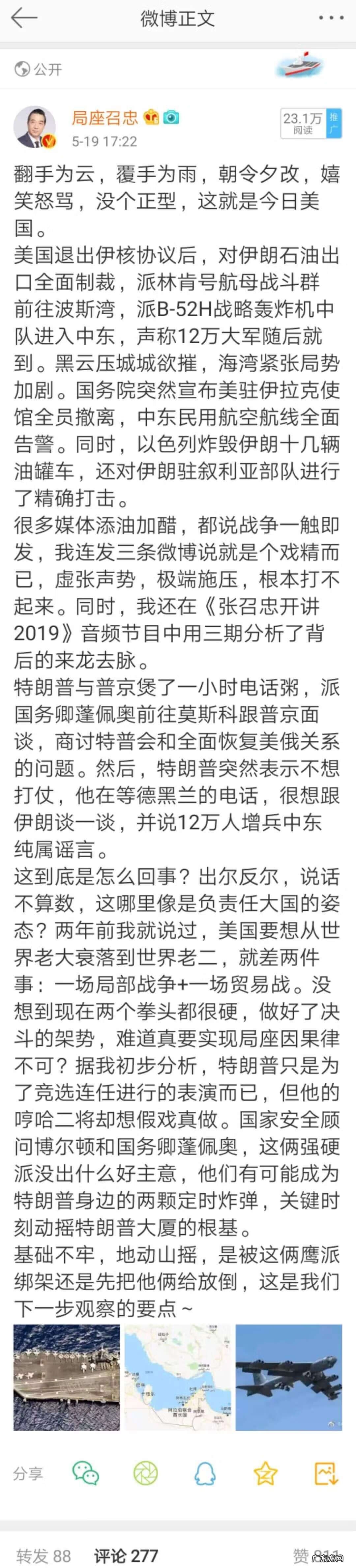This screenshot has width=356, height=1568.
Task: Open the 局座召忠 username link
Action: [x=105, y=118]
